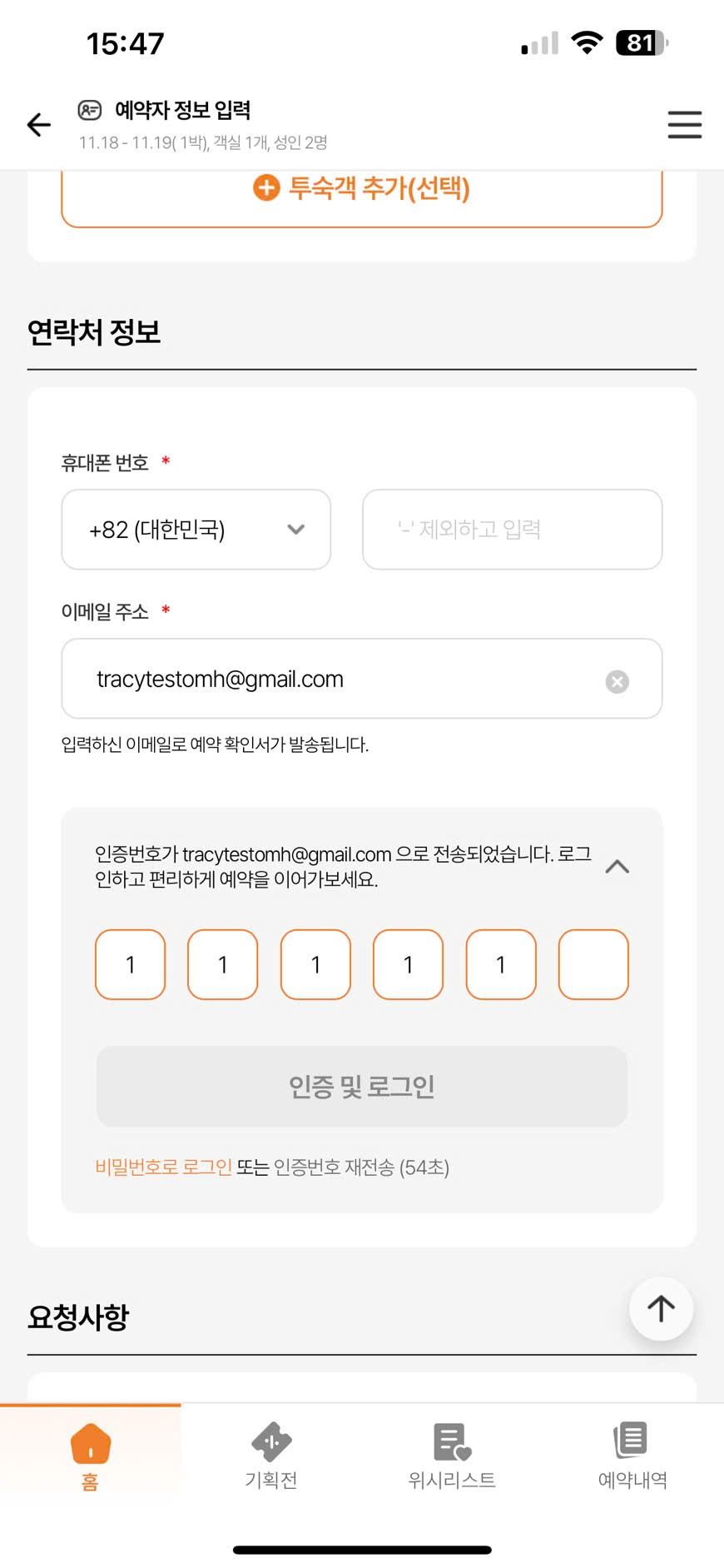
Task: Go back using the back arrow
Action: (x=39, y=125)
